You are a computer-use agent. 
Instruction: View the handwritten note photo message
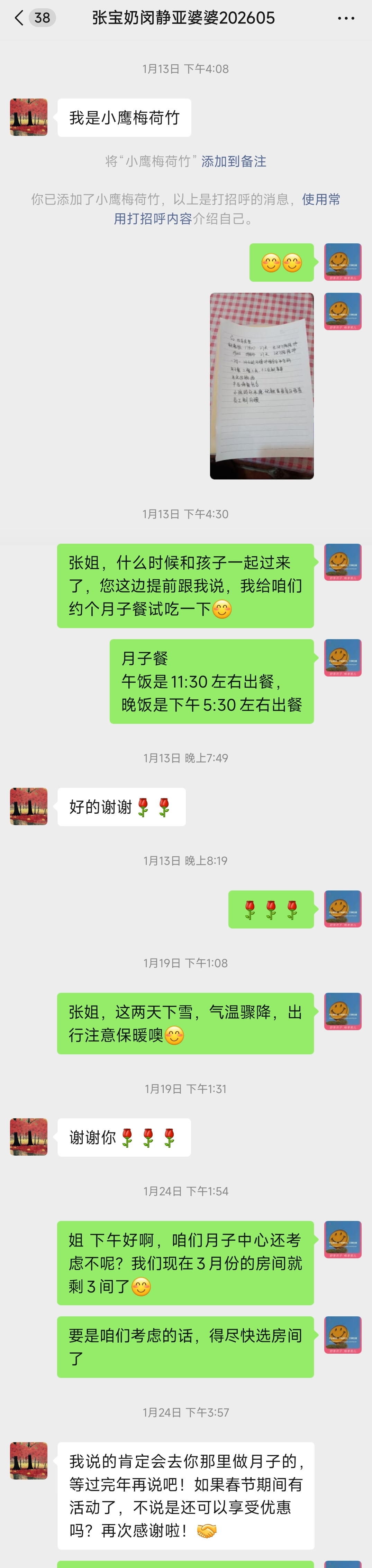(262, 386)
